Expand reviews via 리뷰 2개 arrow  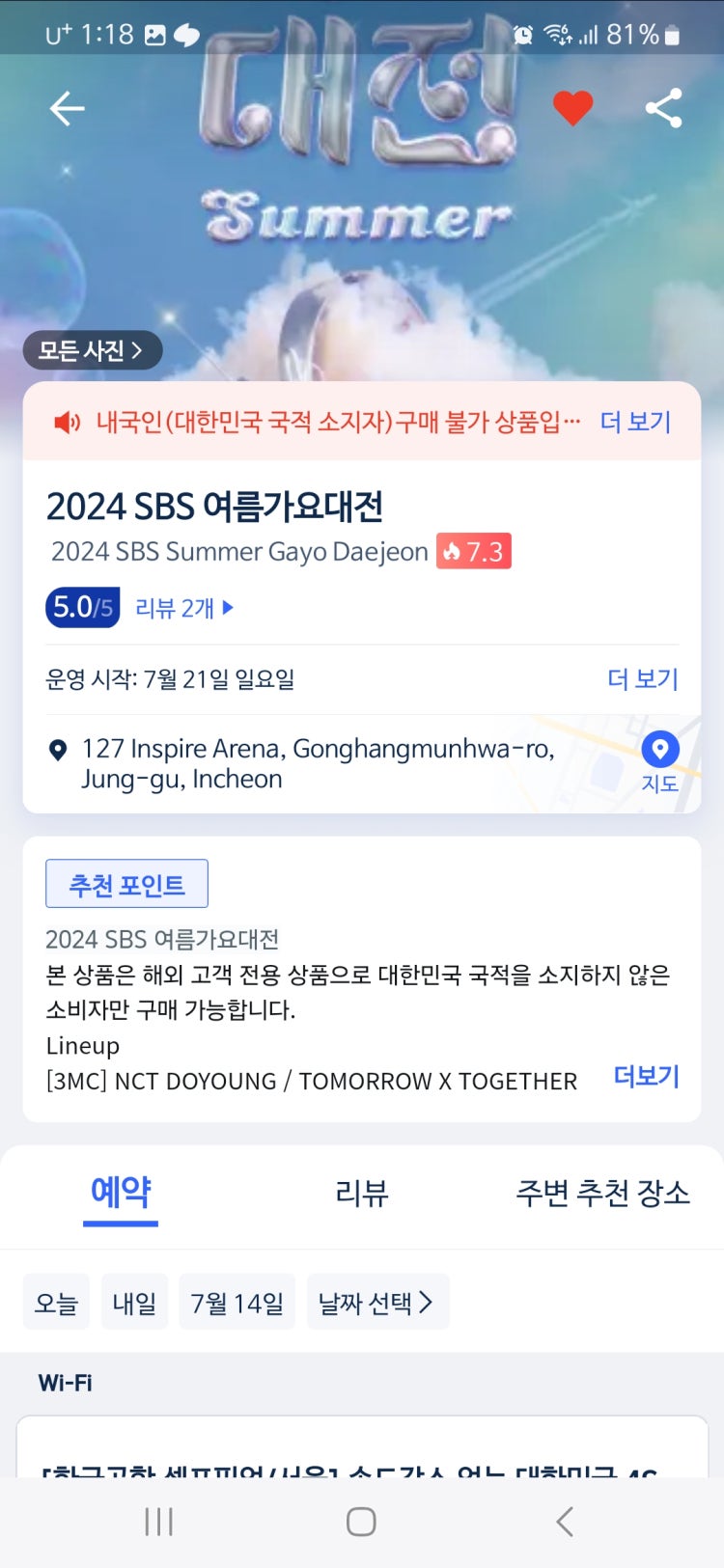[185, 608]
